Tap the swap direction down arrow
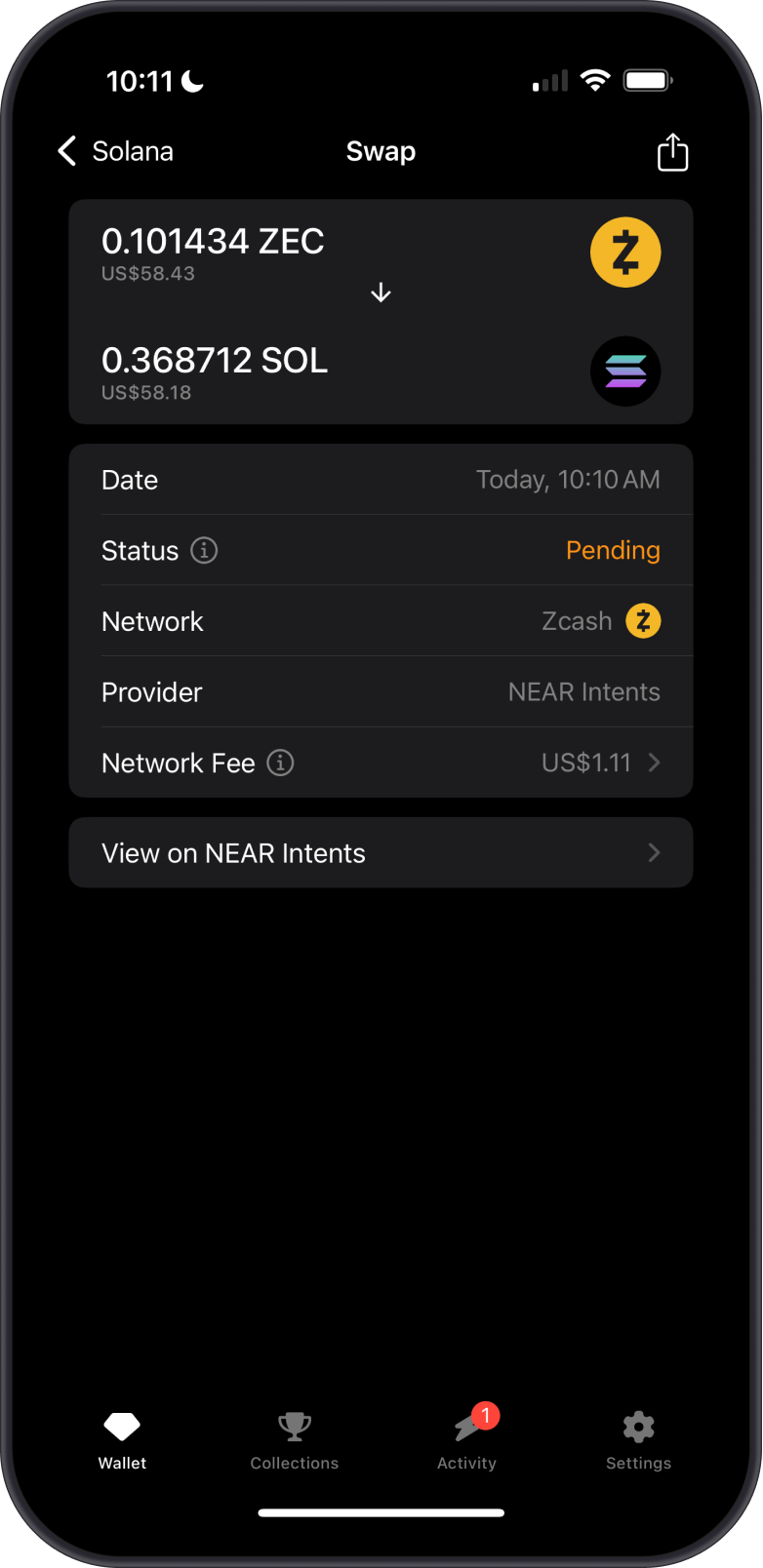The width and height of the screenshot is (763, 1568). [x=381, y=293]
